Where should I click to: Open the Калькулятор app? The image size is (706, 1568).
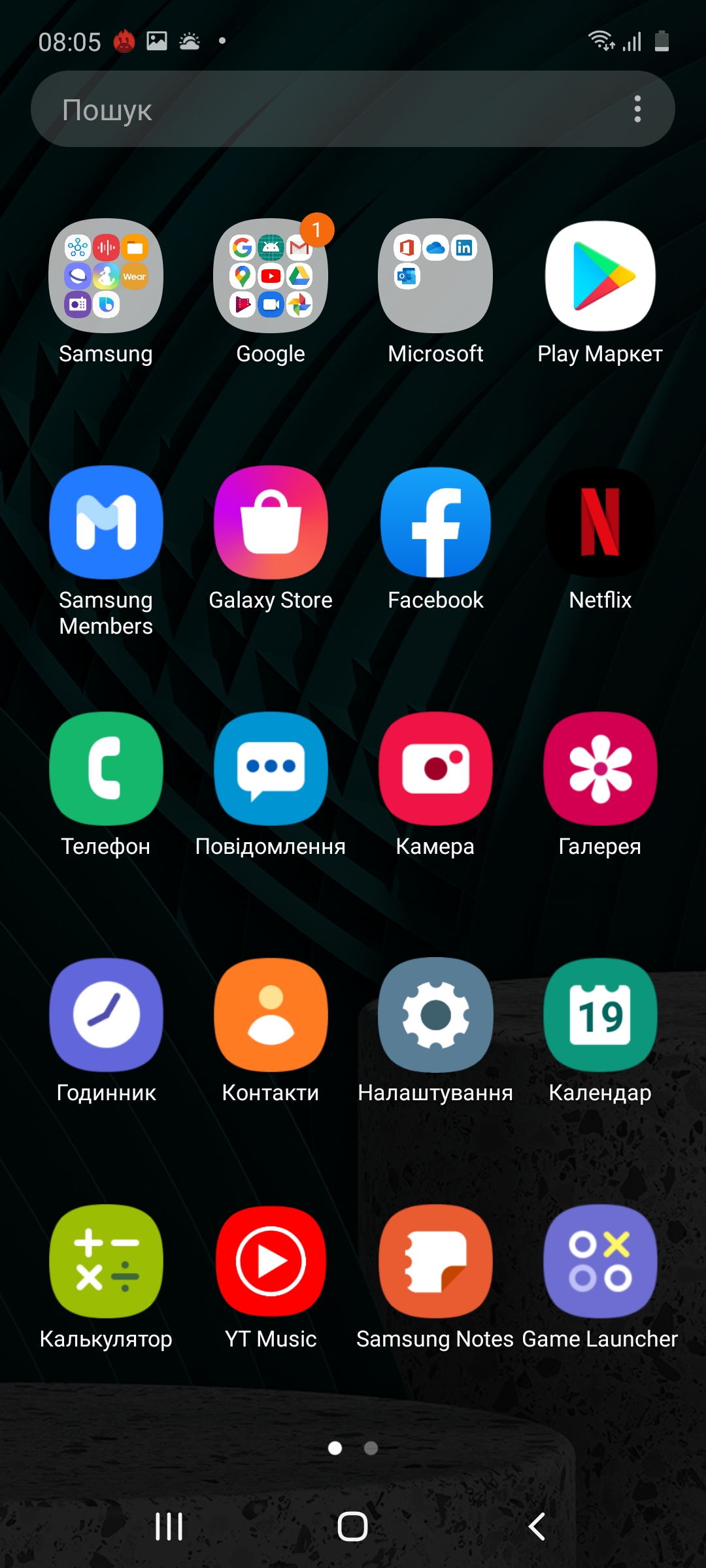[x=106, y=1261]
